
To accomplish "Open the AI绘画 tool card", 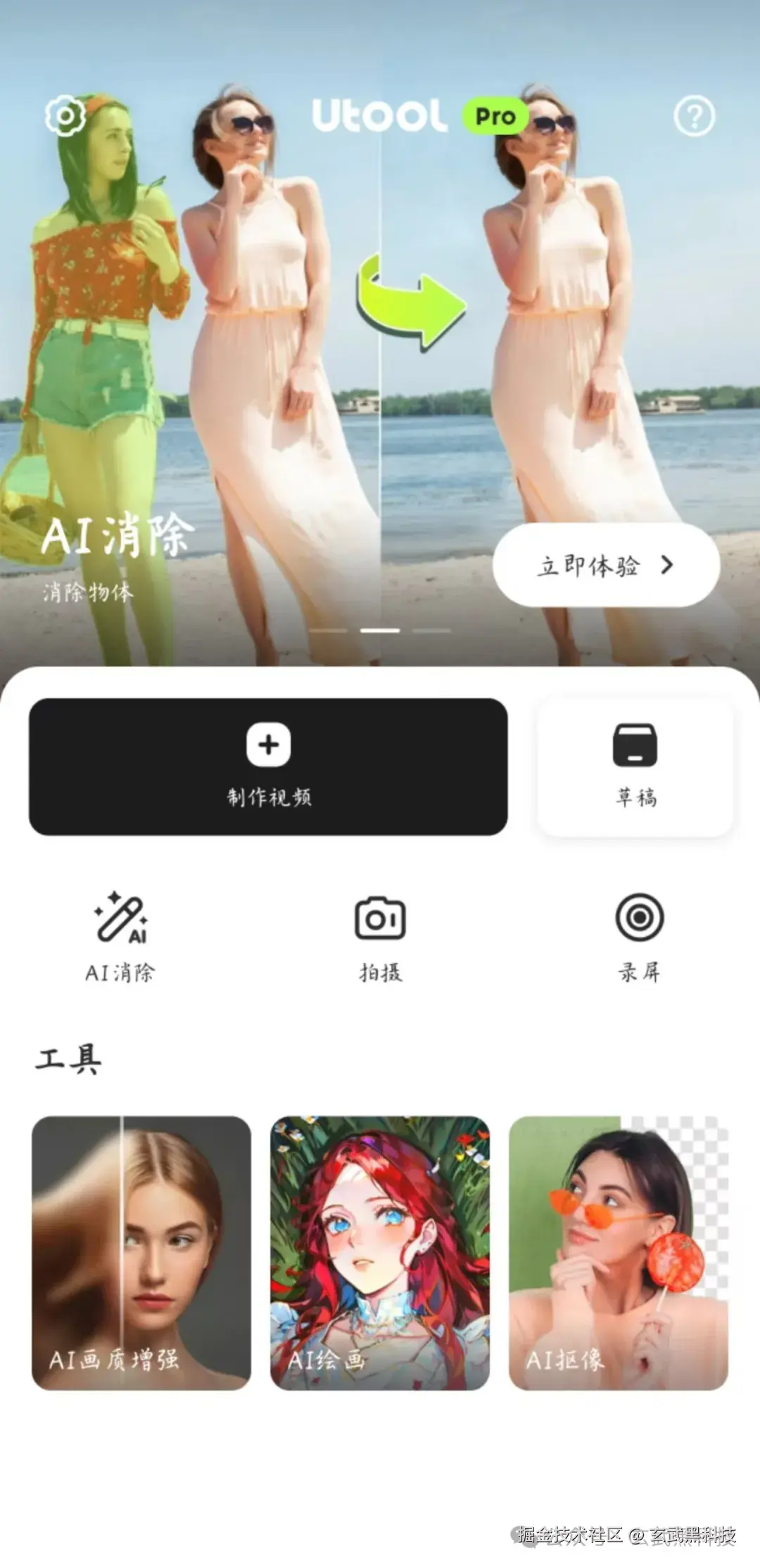I will 380,1253.
